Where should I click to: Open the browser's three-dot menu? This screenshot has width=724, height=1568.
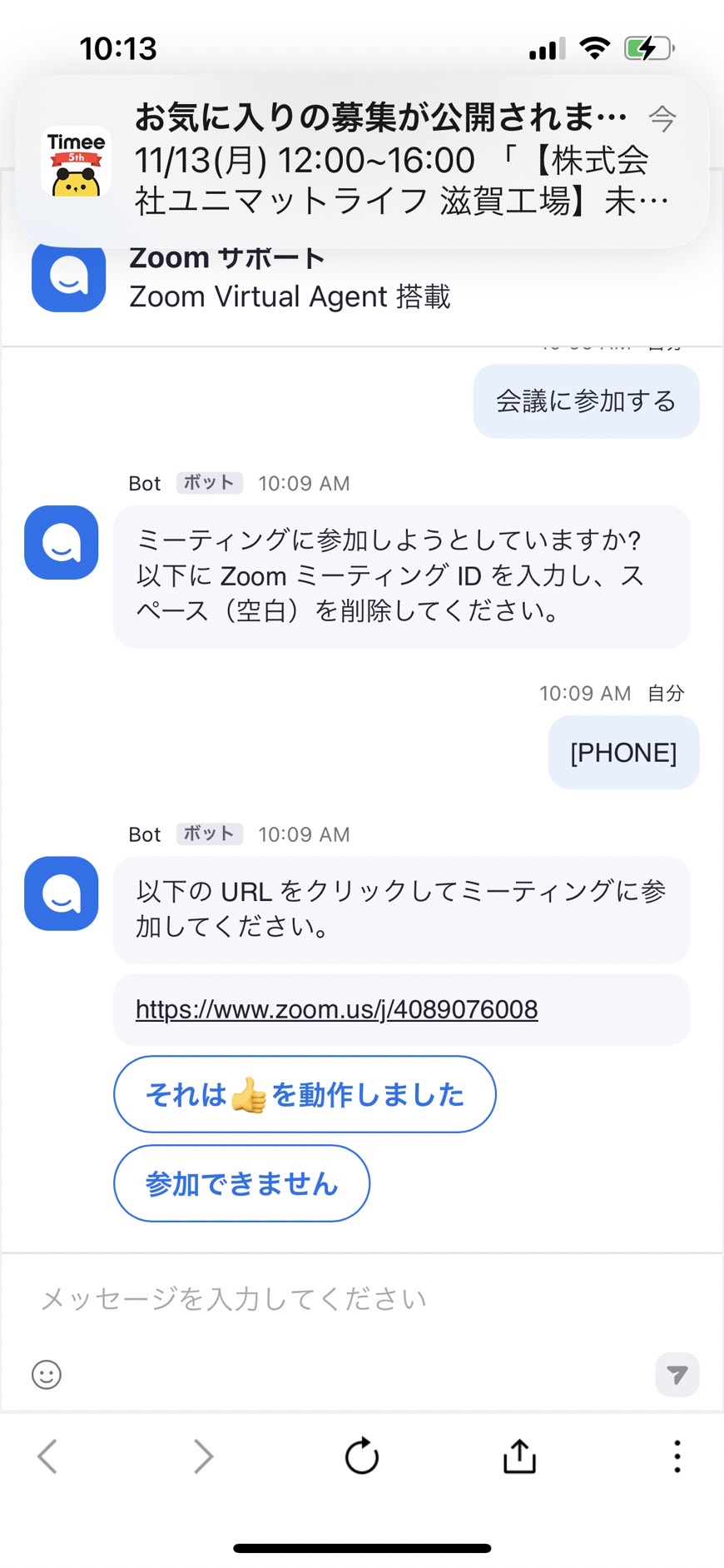coord(677,1456)
